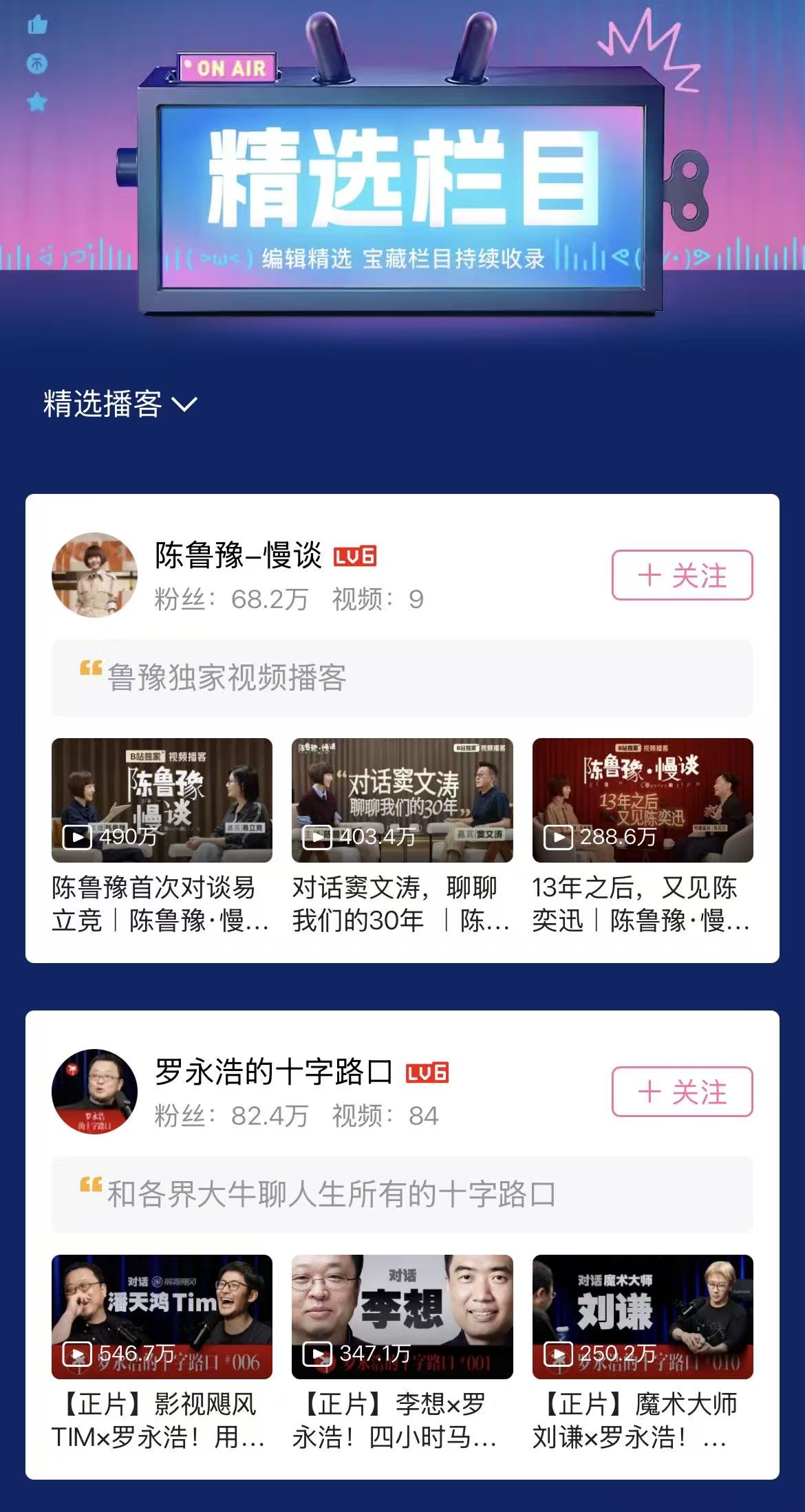
Task: Play the video 陈鲁豫首次对谈易立竞
Action: (162, 800)
